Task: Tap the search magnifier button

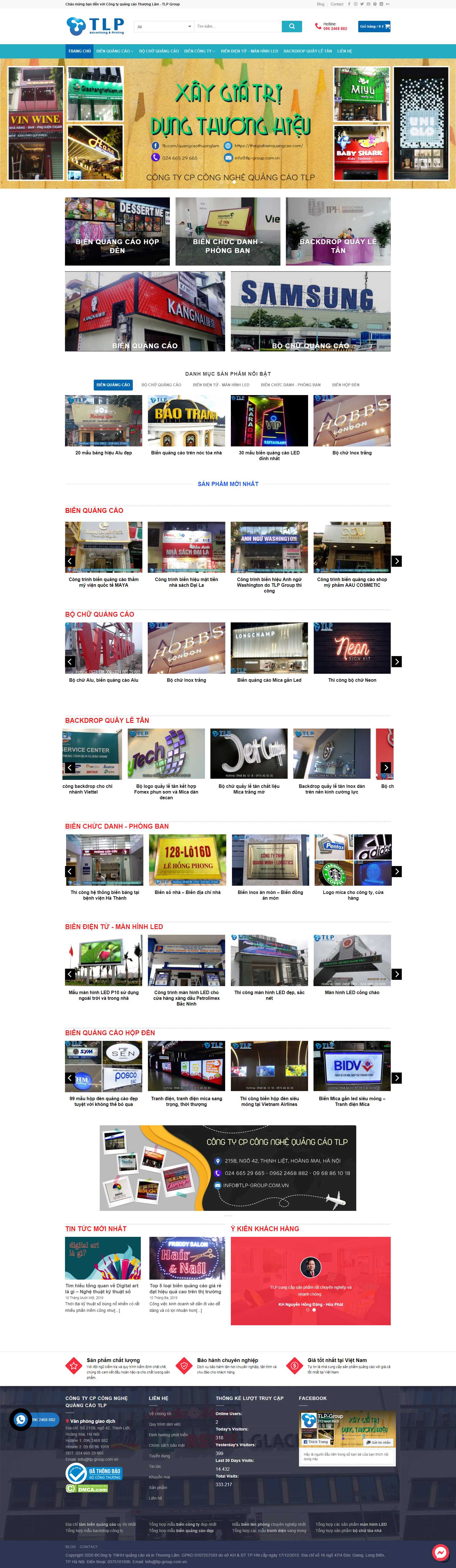Action: tap(291, 26)
